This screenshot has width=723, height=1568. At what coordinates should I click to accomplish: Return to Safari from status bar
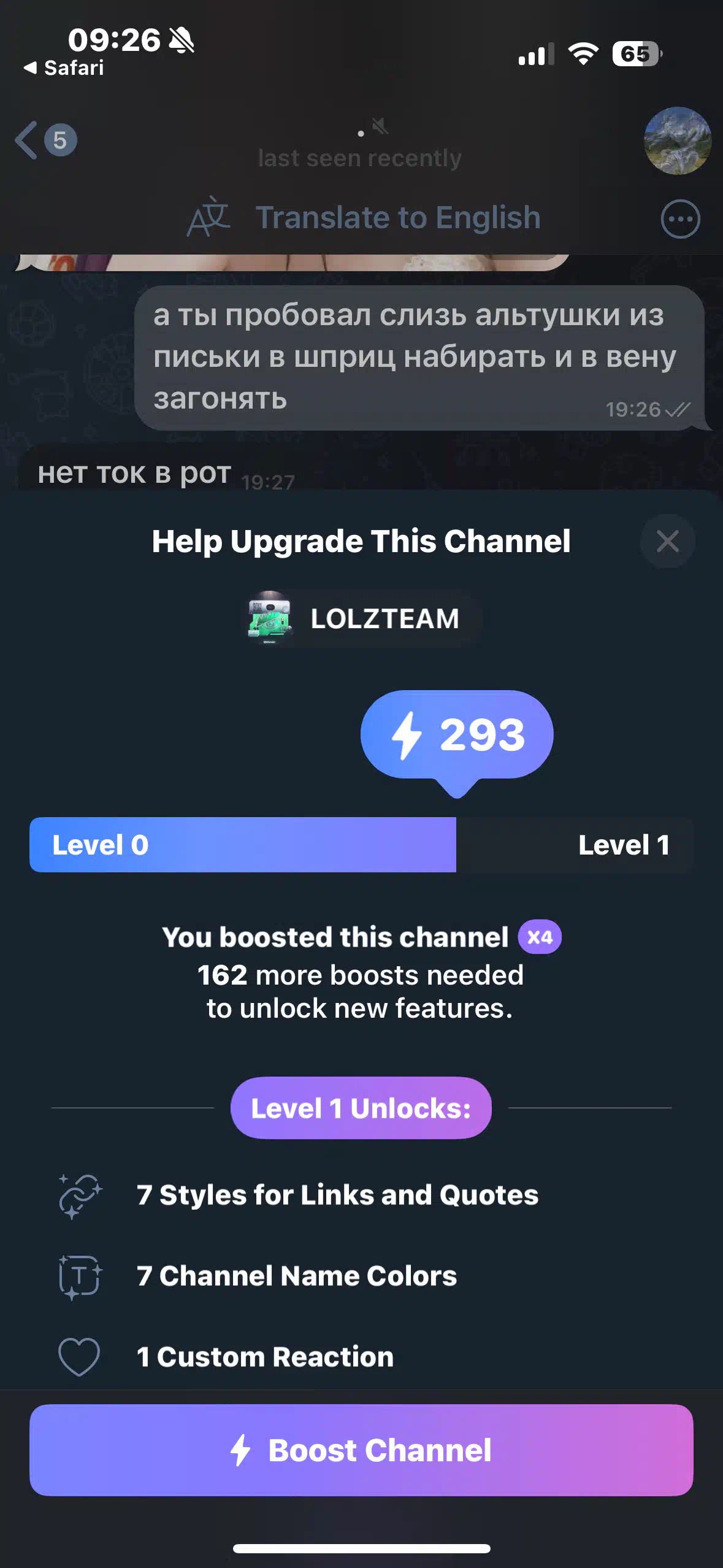click(x=64, y=67)
